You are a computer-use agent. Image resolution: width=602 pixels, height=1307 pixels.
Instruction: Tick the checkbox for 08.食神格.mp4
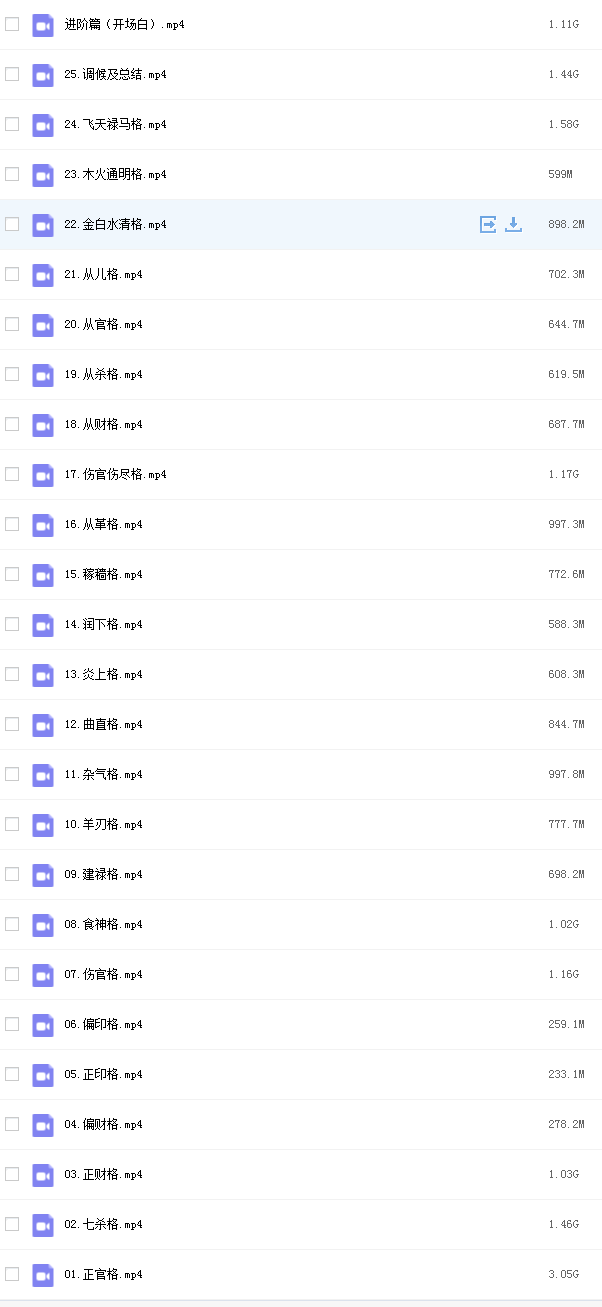pos(12,924)
